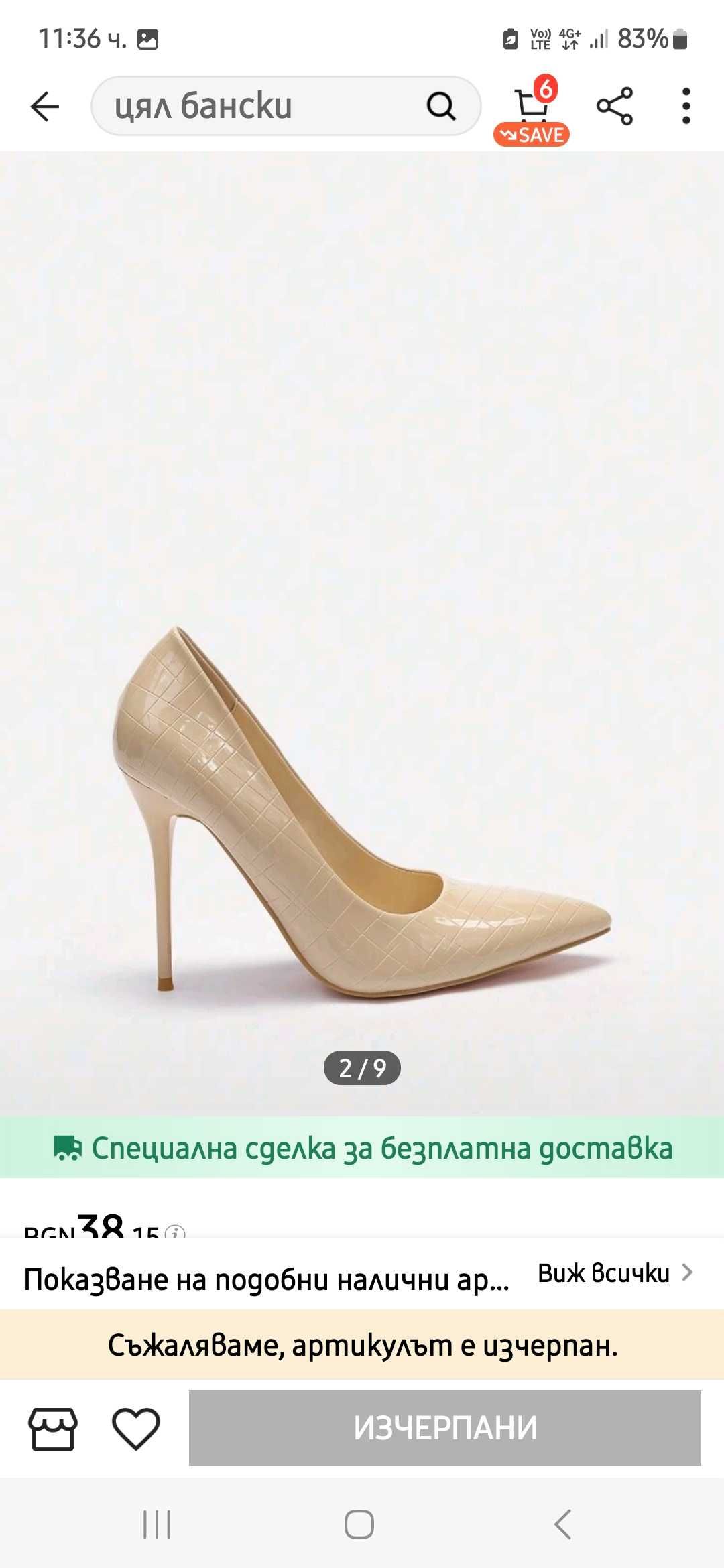This screenshot has width=724, height=1568.
Task: Tap the price info icon
Action: (174, 1232)
